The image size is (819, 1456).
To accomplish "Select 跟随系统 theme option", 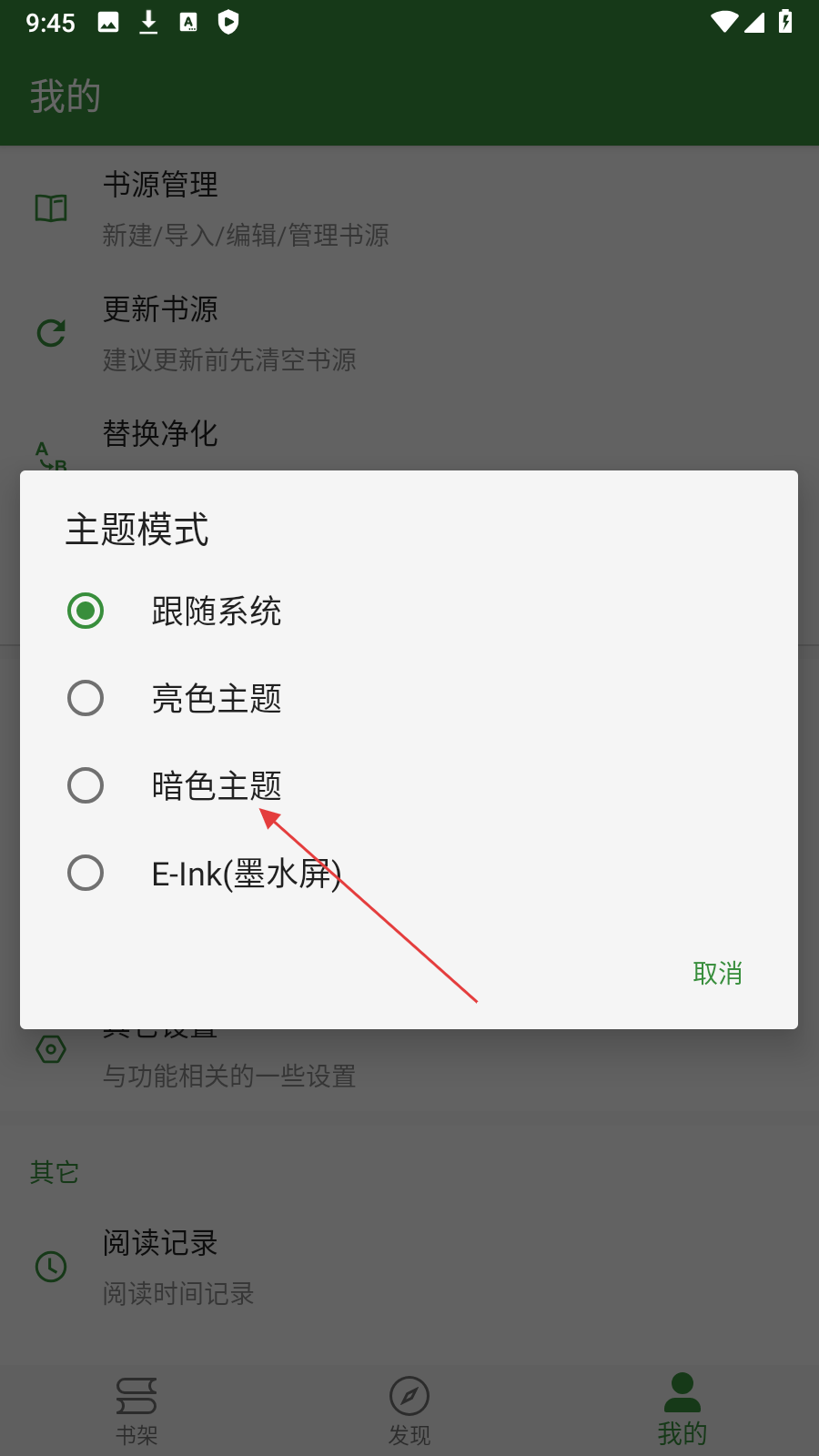I will (216, 612).
